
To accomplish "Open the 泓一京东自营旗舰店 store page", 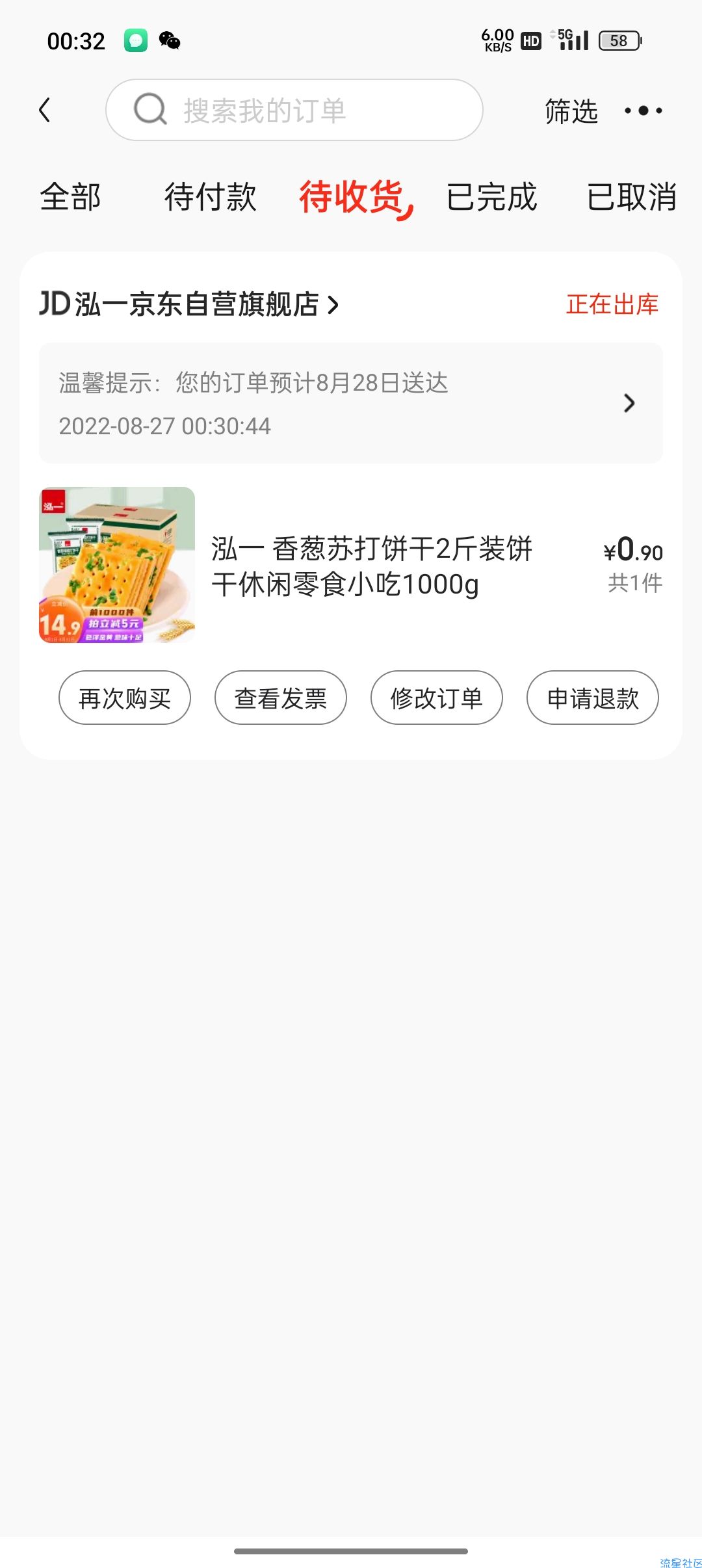I will (189, 304).
